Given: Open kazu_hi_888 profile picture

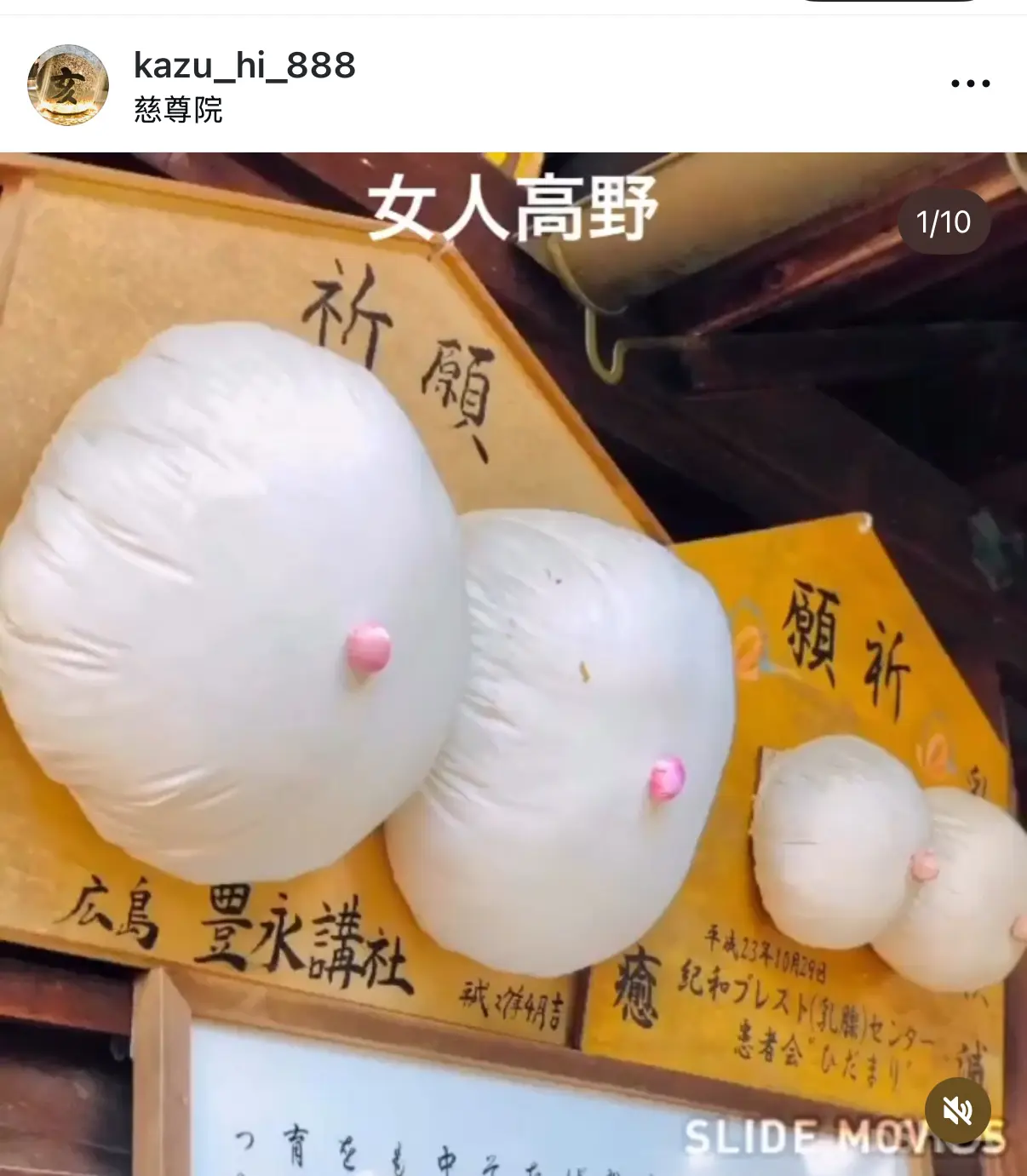Looking at the screenshot, I should click(x=68, y=85).
